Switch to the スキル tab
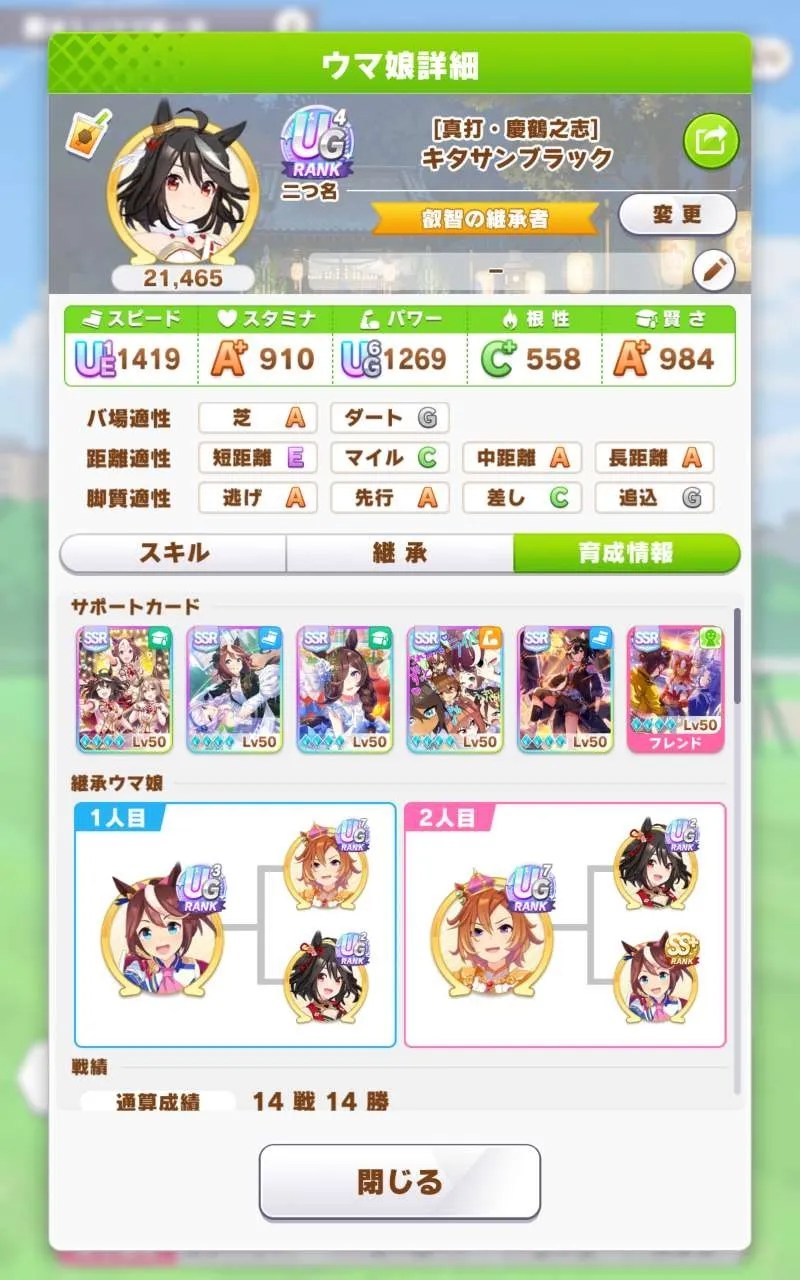This screenshot has height=1280, width=800. click(x=173, y=553)
